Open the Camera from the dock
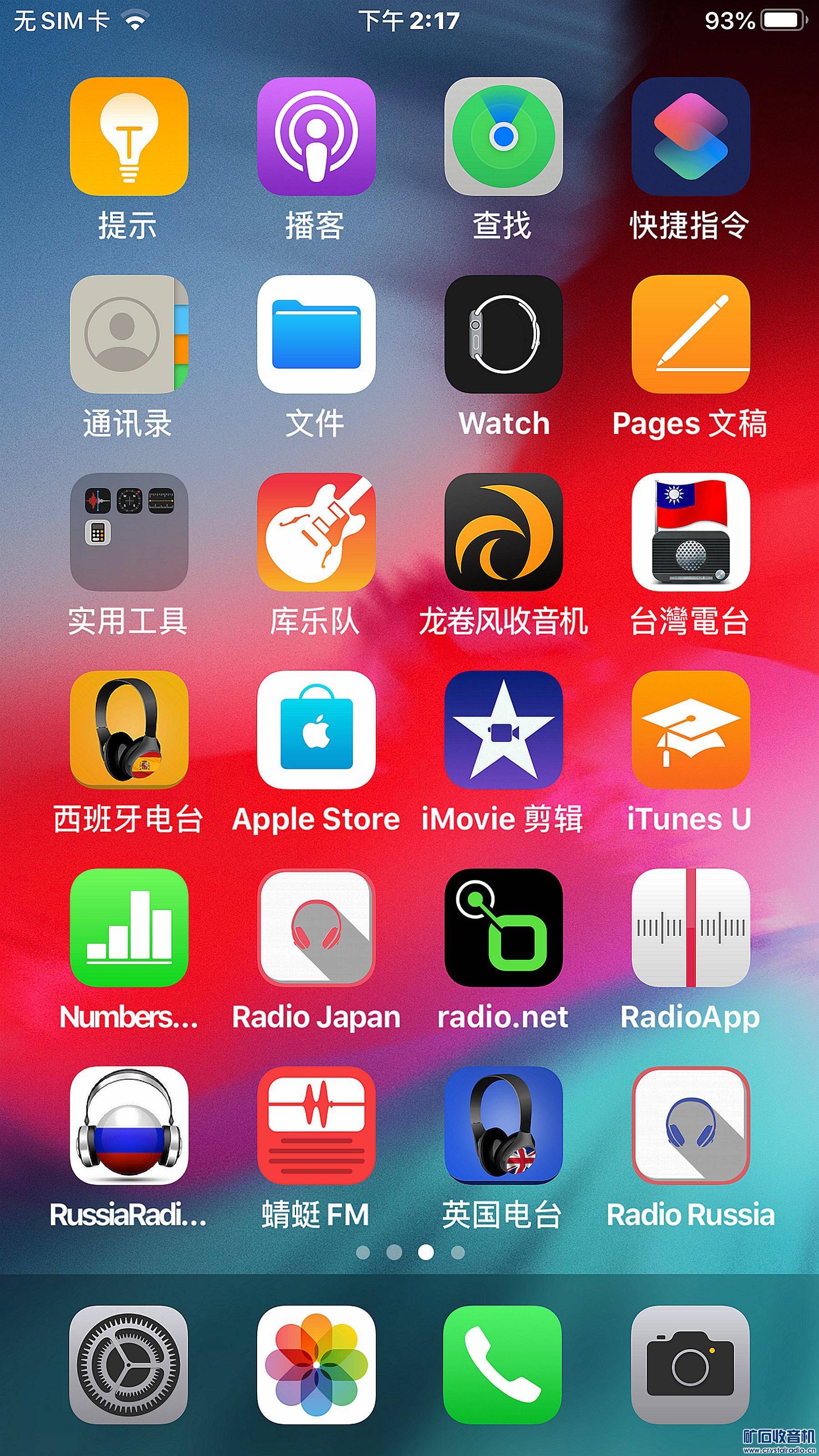 click(x=690, y=1365)
